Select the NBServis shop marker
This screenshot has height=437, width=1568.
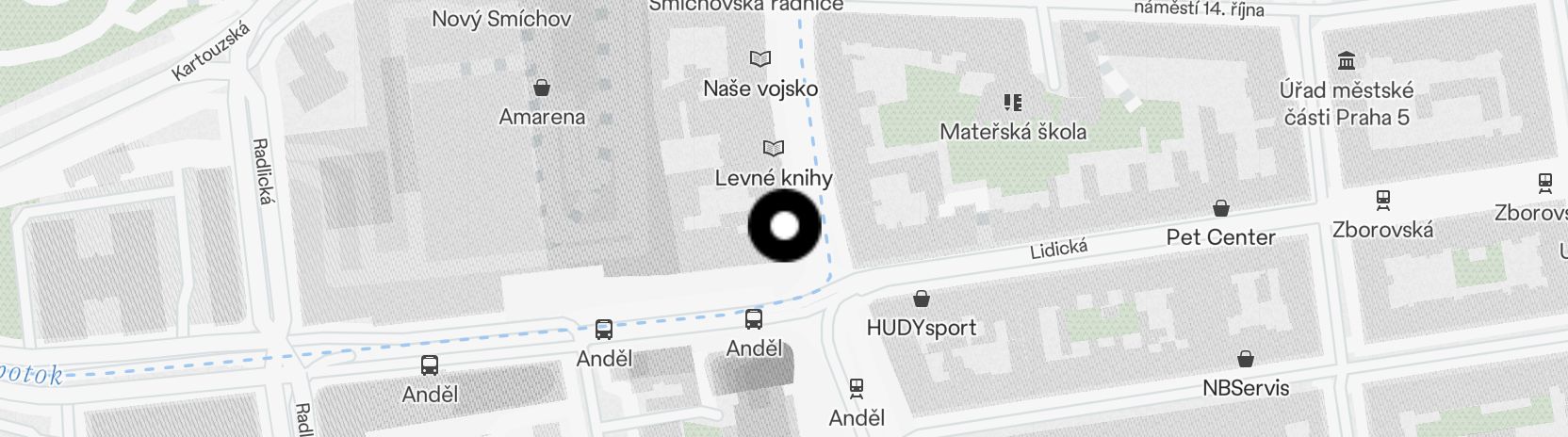coord(1246,359)
